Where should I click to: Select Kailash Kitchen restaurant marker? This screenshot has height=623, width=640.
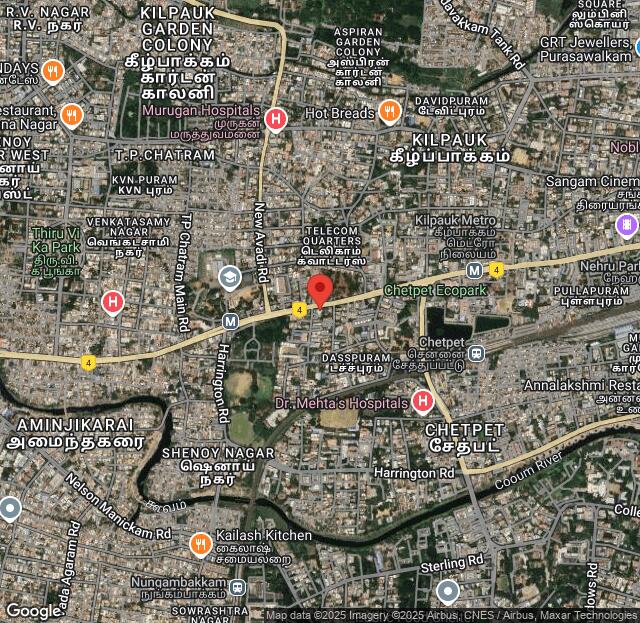(x=200, y=544)
